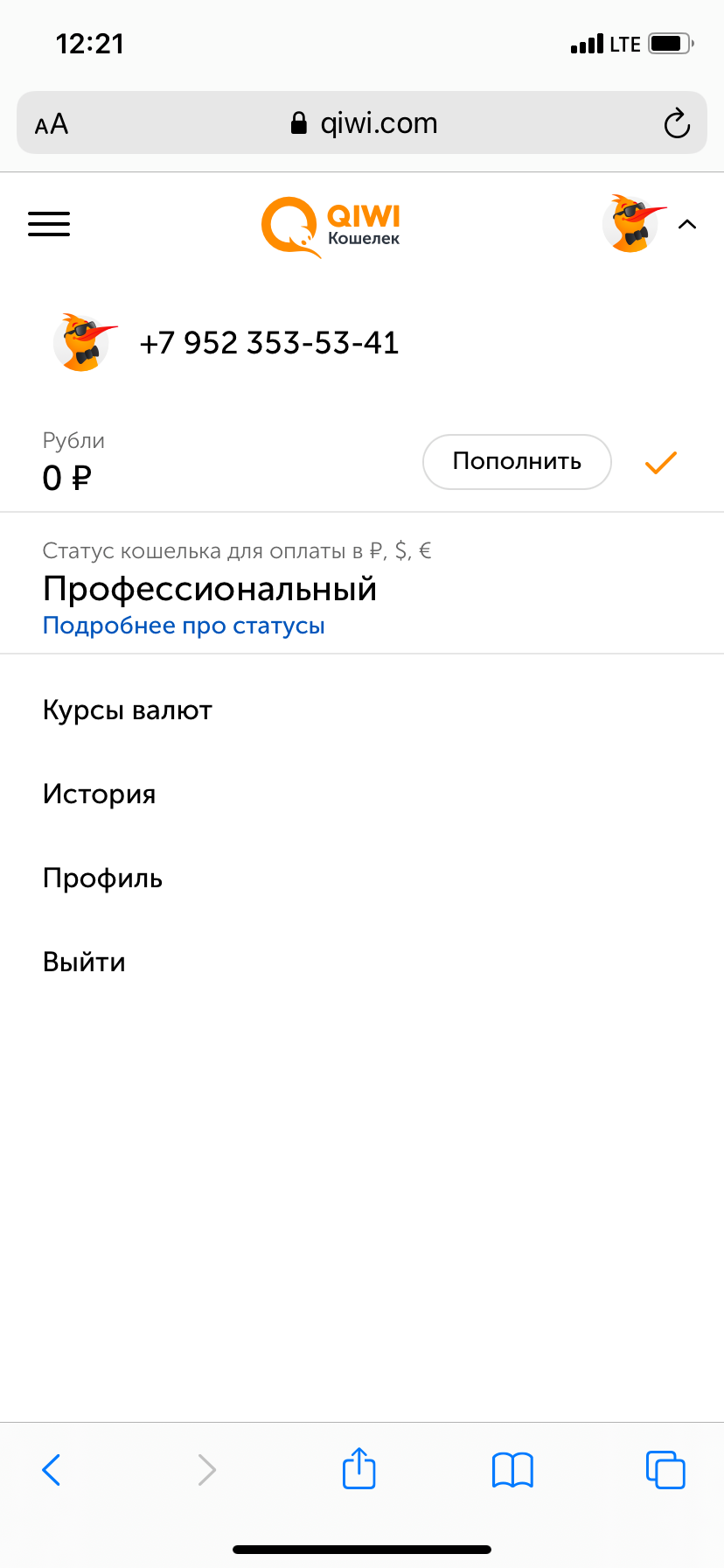Tap the QIWI Кошелек logo
Viewport: 724px width, 1568px height.
(331, 226)
